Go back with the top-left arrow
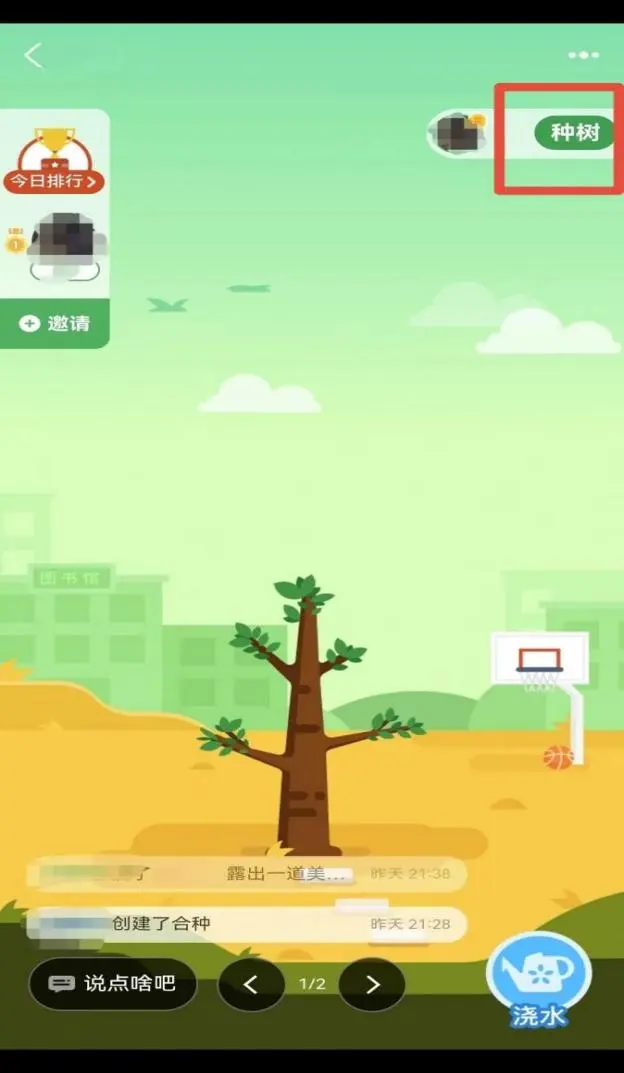 click(x=34, y=56)
